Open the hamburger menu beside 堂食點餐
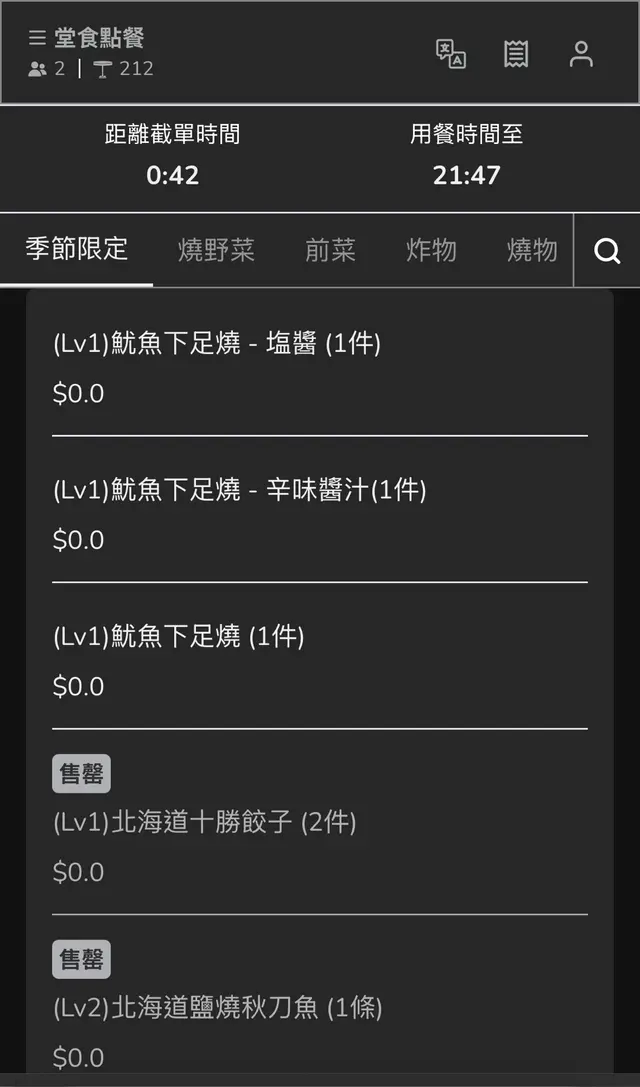This screenshot has height=1087, width=640. pos(37,38)
